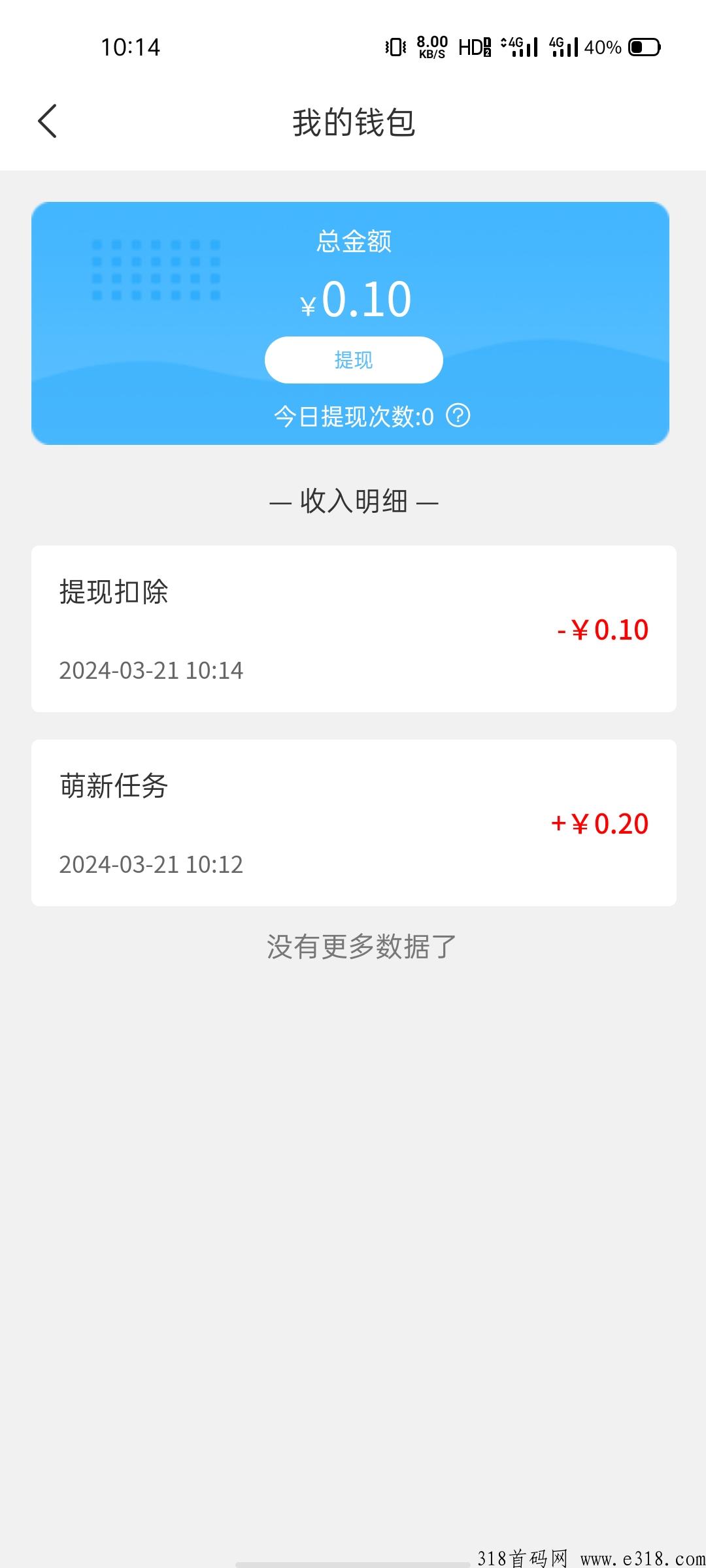This screenshot has height=1568, width=706.
Task: Tap the 提现 withdraw button
Action: pos(354,360)
